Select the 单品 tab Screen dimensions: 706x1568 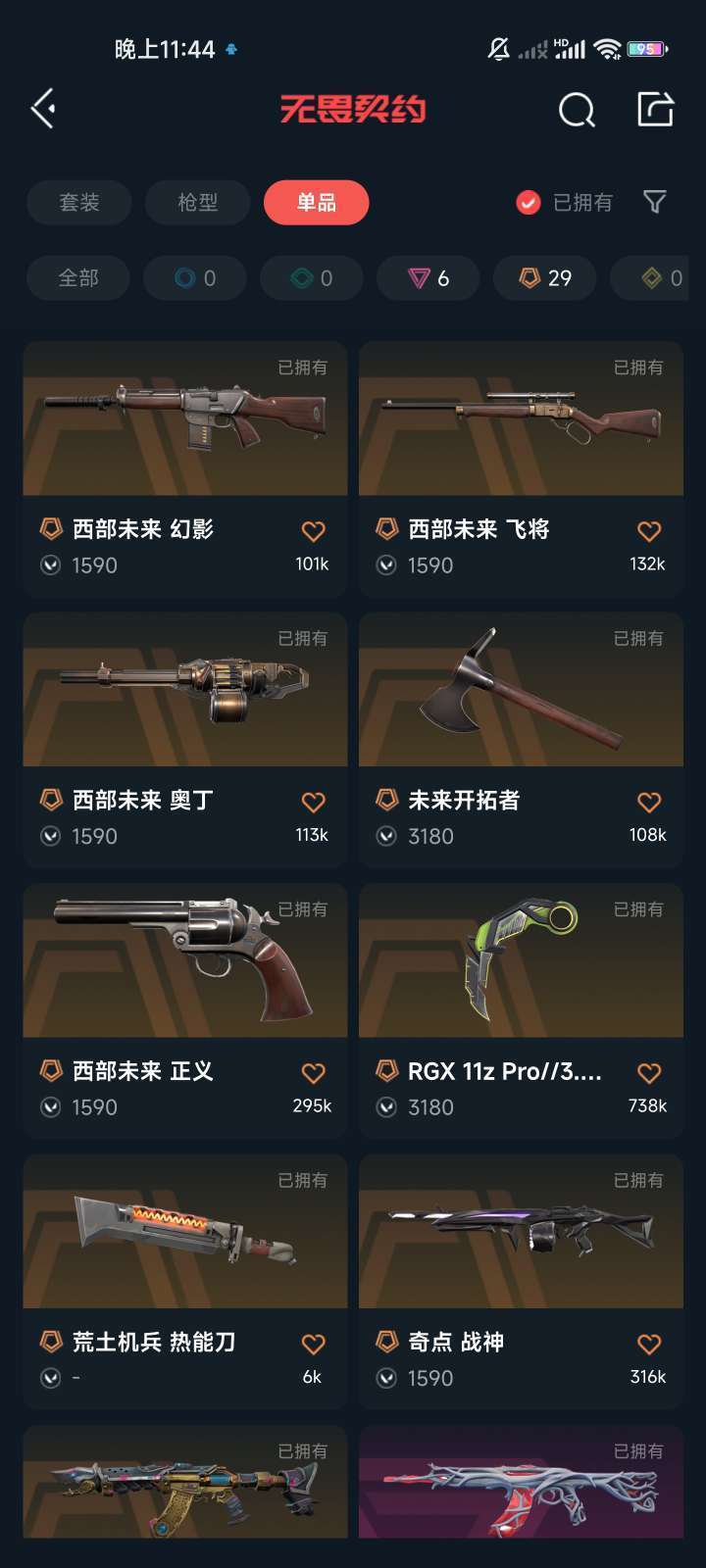[316, 203]
